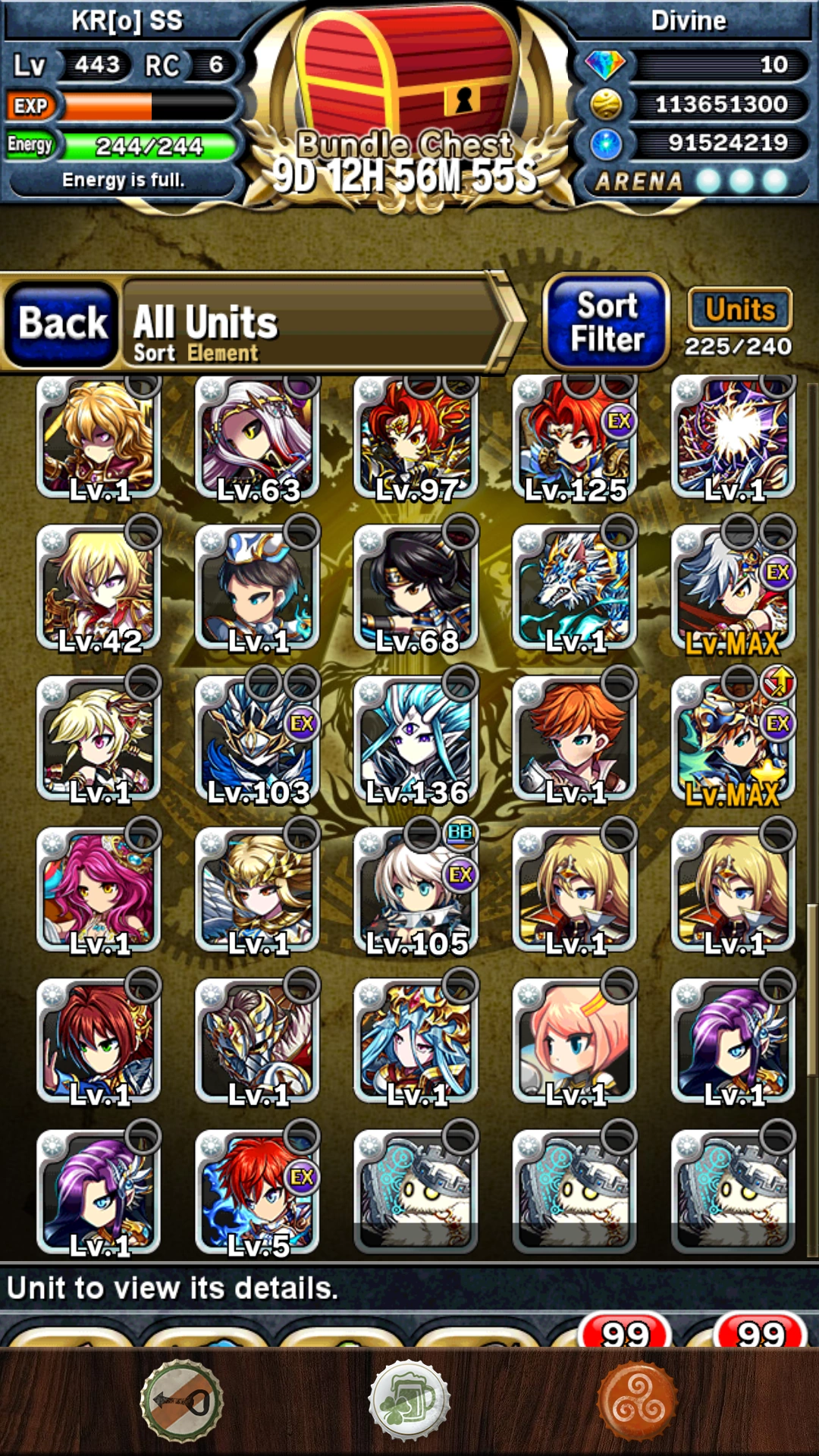The image size is (819, 1456).
Task: View the Lv.68 dark-haired unit
Action: [416, 588]
